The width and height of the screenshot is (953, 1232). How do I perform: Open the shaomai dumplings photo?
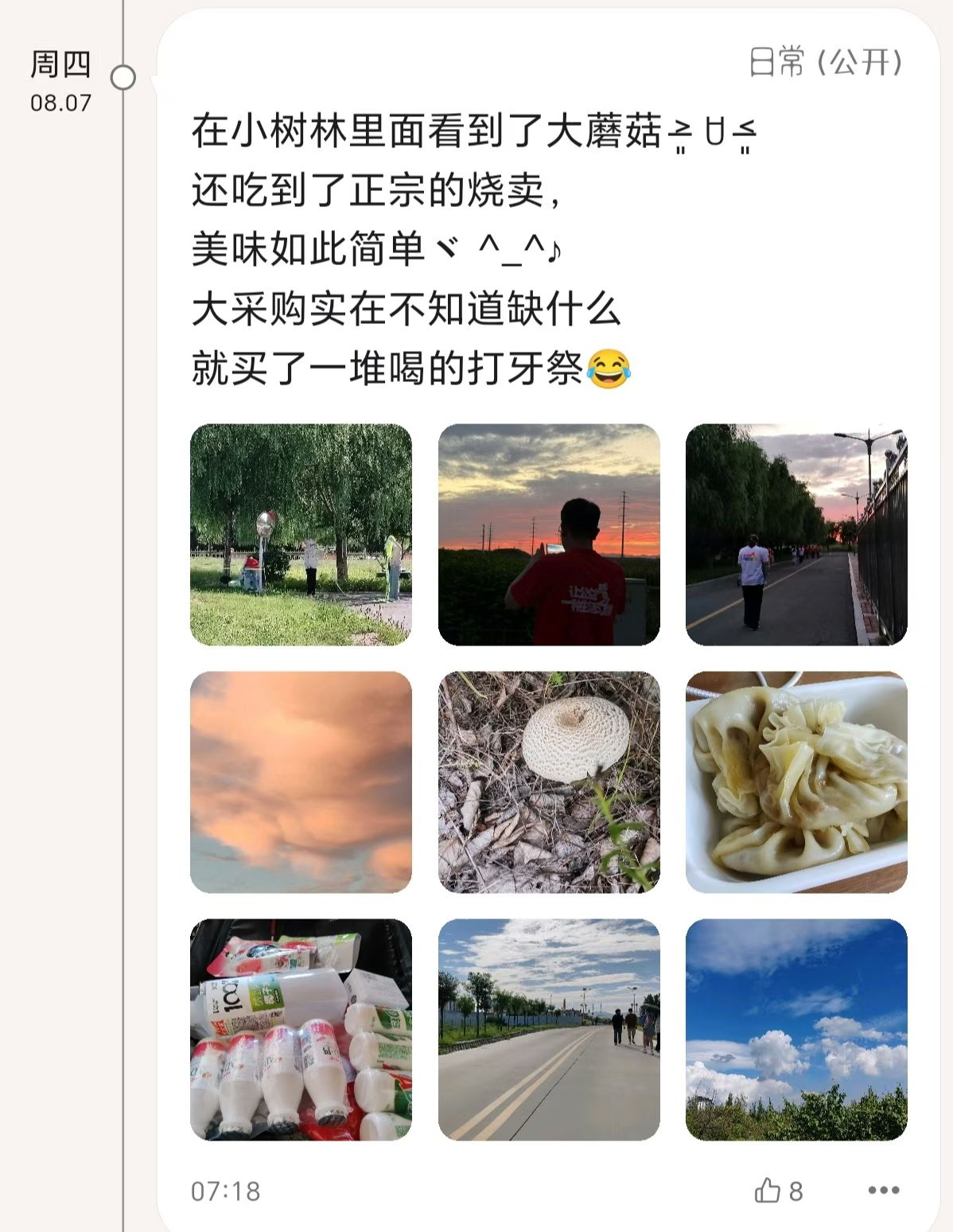point(796,782)
